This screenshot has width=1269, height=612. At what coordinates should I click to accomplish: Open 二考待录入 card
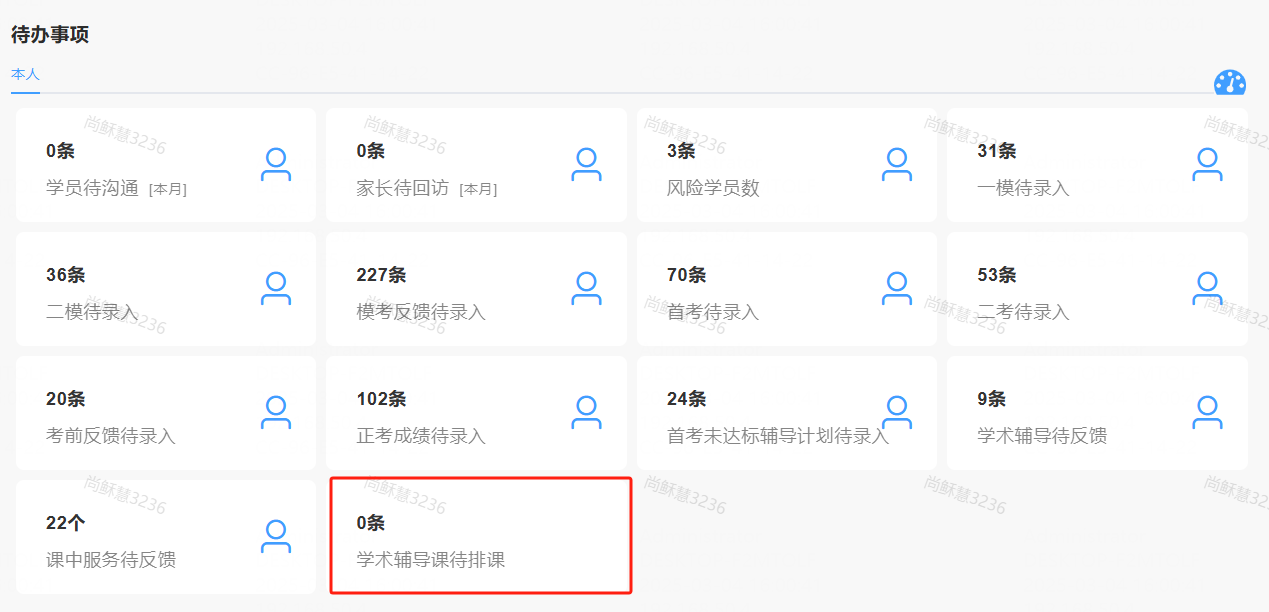click(x=1097, y=289)
